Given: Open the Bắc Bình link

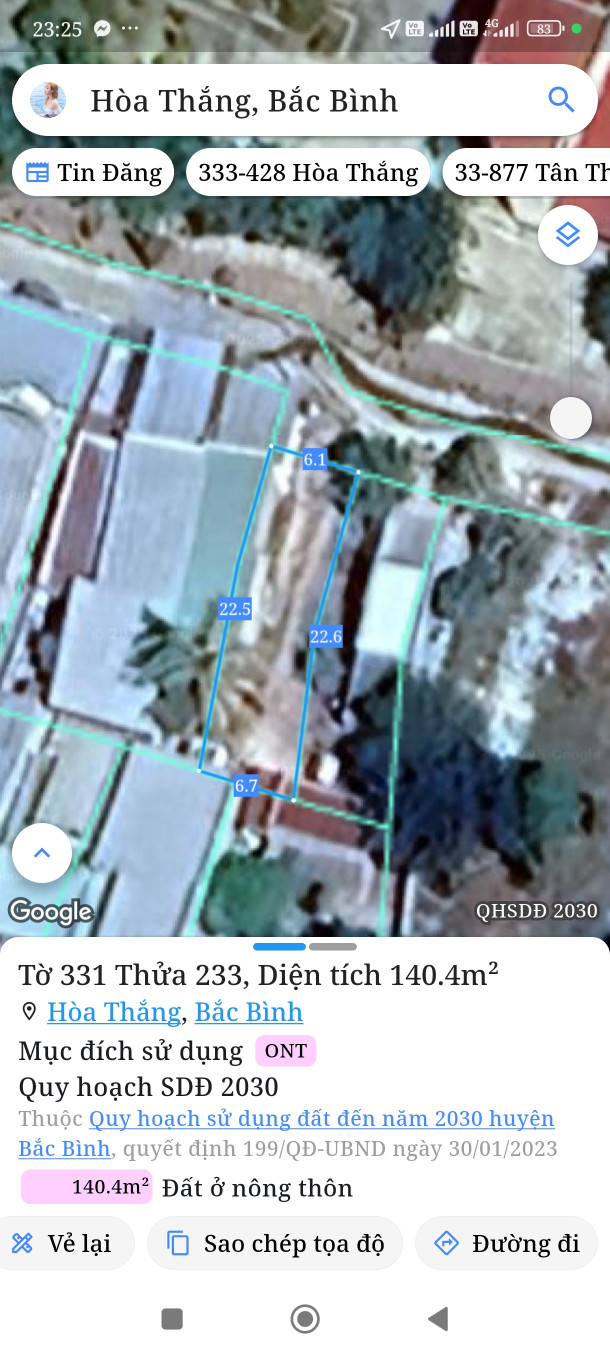Looking at the screenshot, I should (249, 1012).
